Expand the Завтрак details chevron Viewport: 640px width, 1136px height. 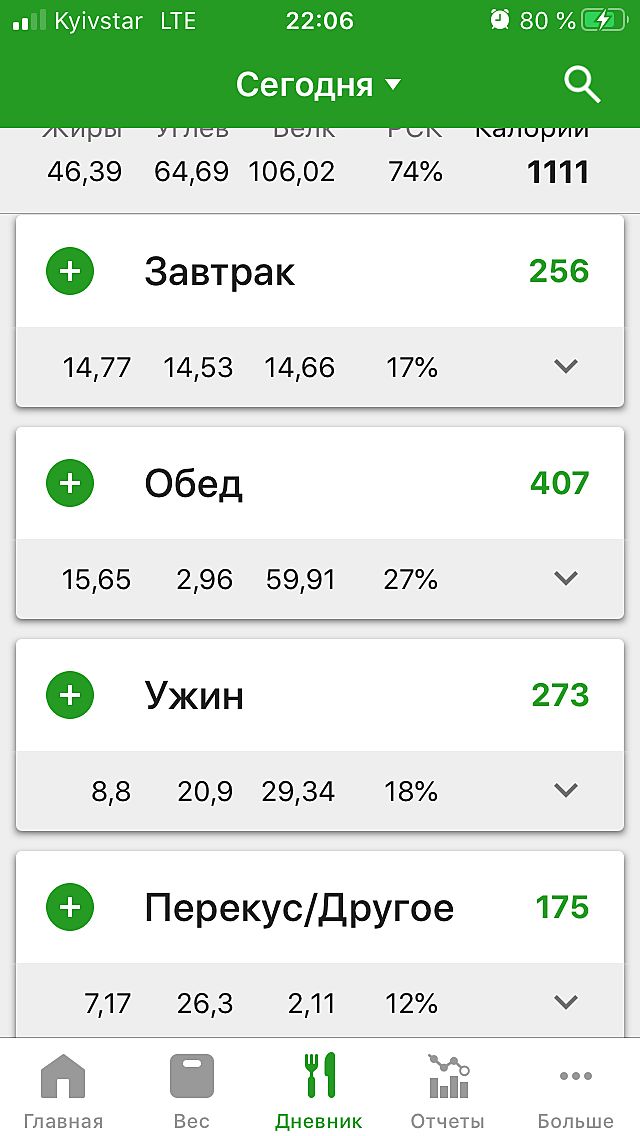(566, 367)
